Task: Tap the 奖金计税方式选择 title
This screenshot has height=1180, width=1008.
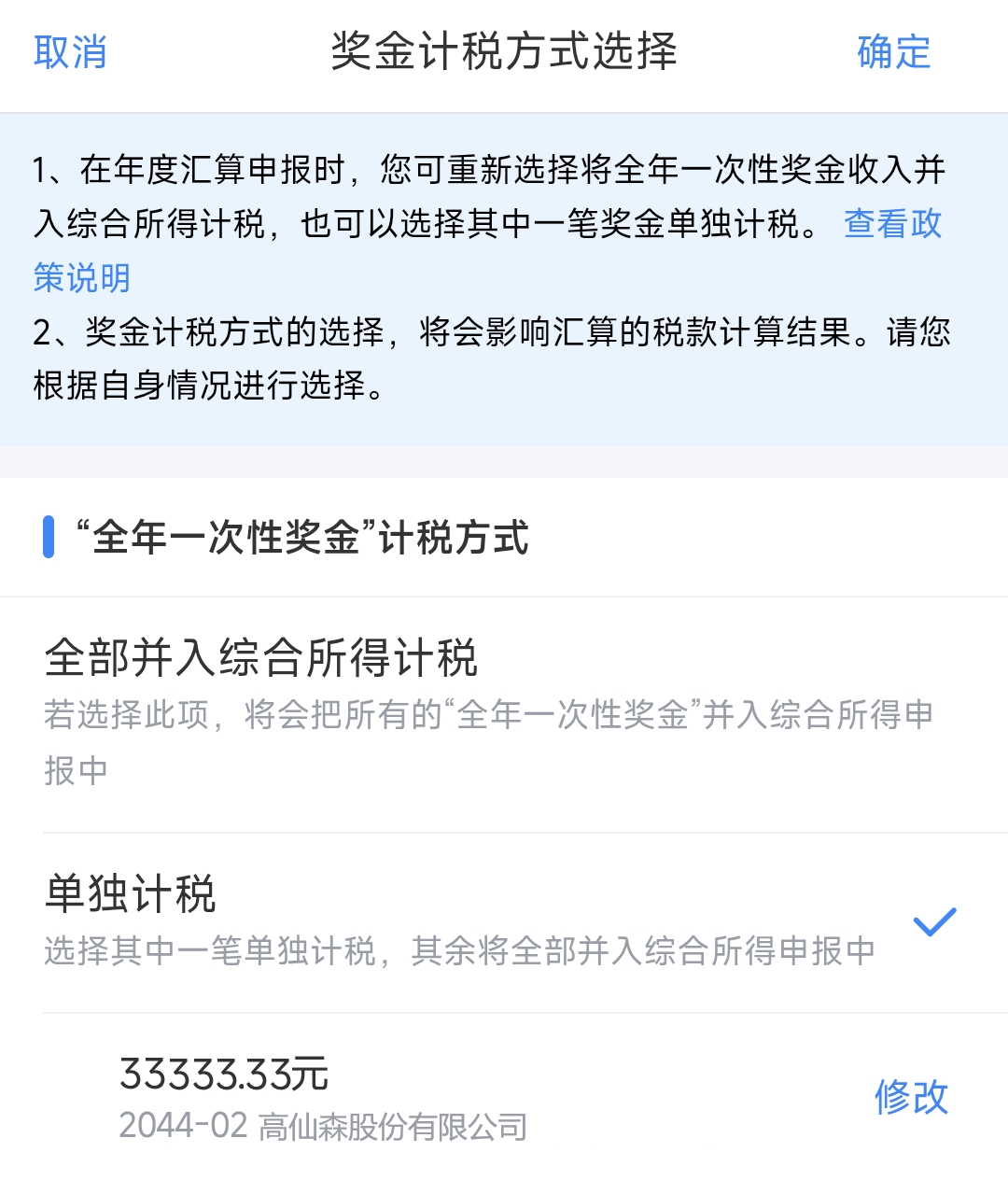Action: [x=504, y=53]
